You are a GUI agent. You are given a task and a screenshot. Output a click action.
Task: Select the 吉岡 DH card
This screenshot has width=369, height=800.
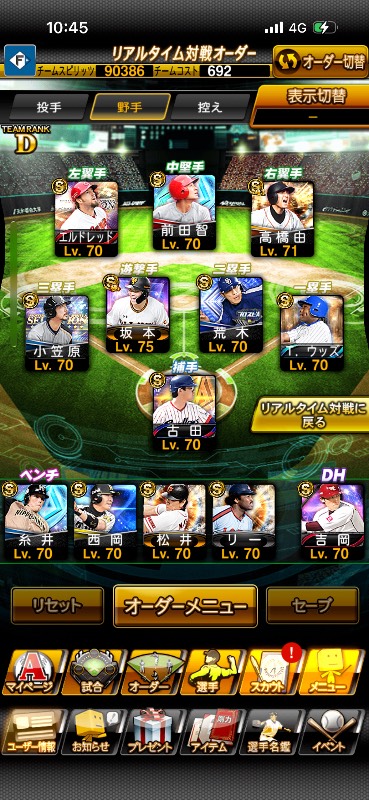[x=332, y=522]
